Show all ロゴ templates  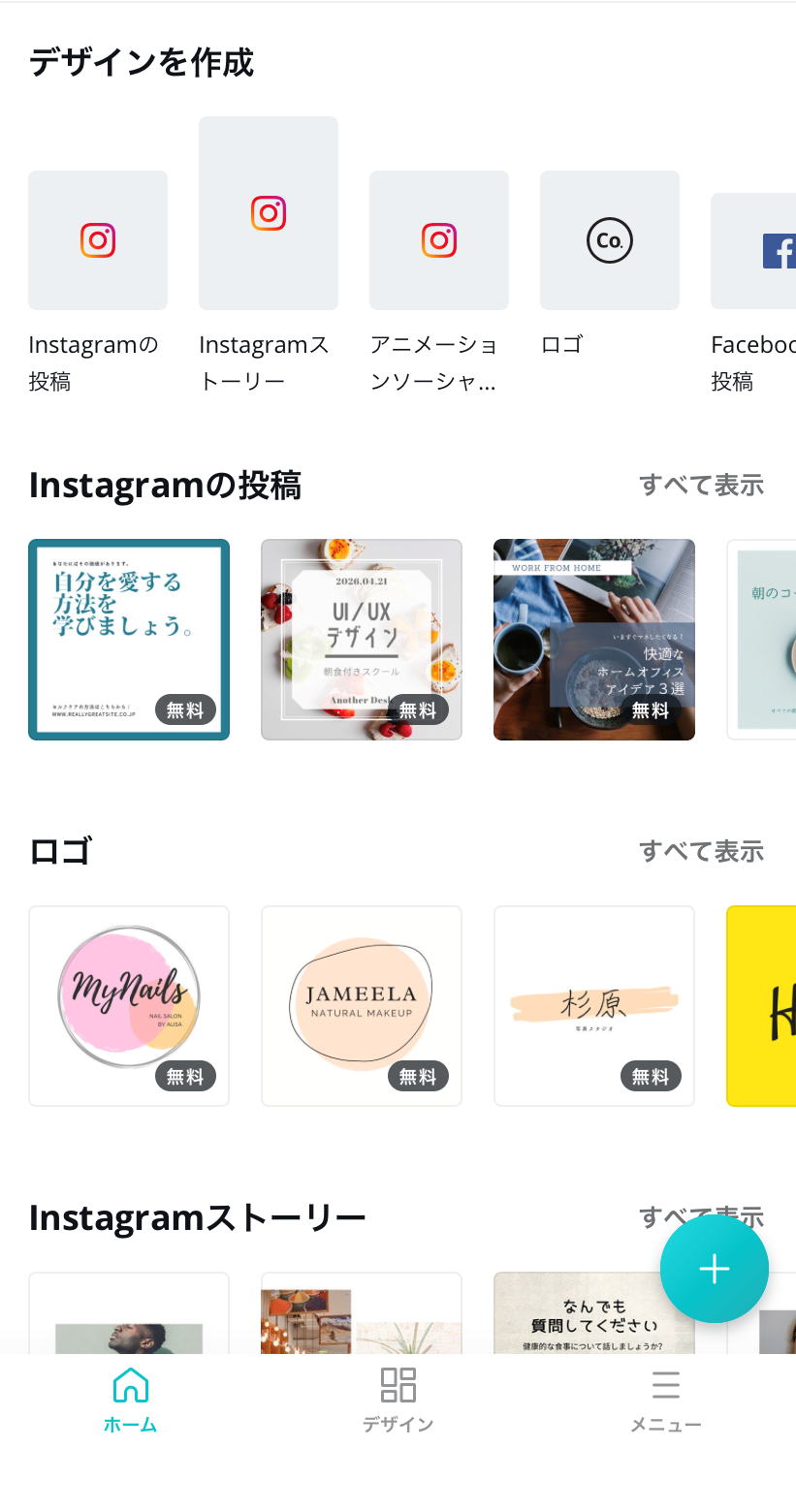pos(701,851)
